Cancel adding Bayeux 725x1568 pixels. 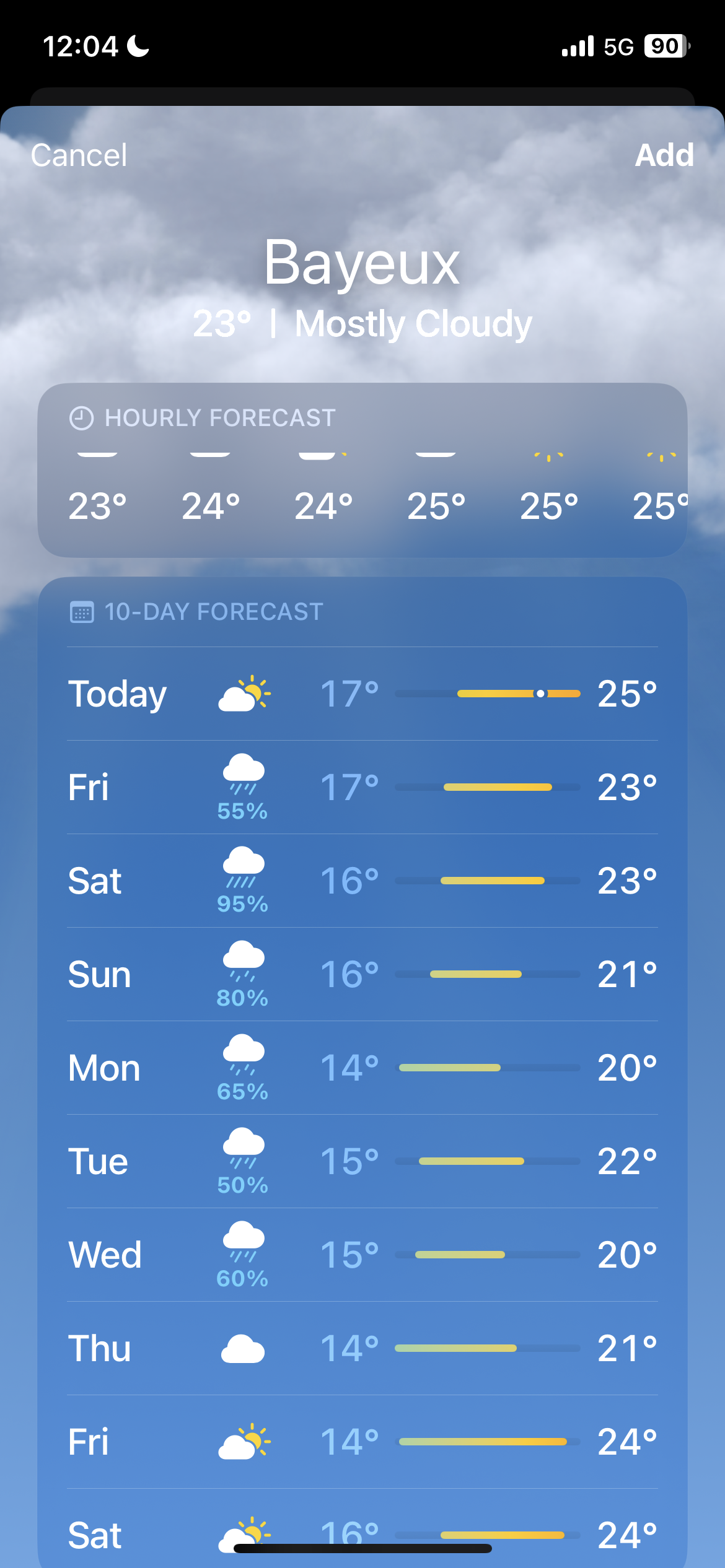coord(79,155)
